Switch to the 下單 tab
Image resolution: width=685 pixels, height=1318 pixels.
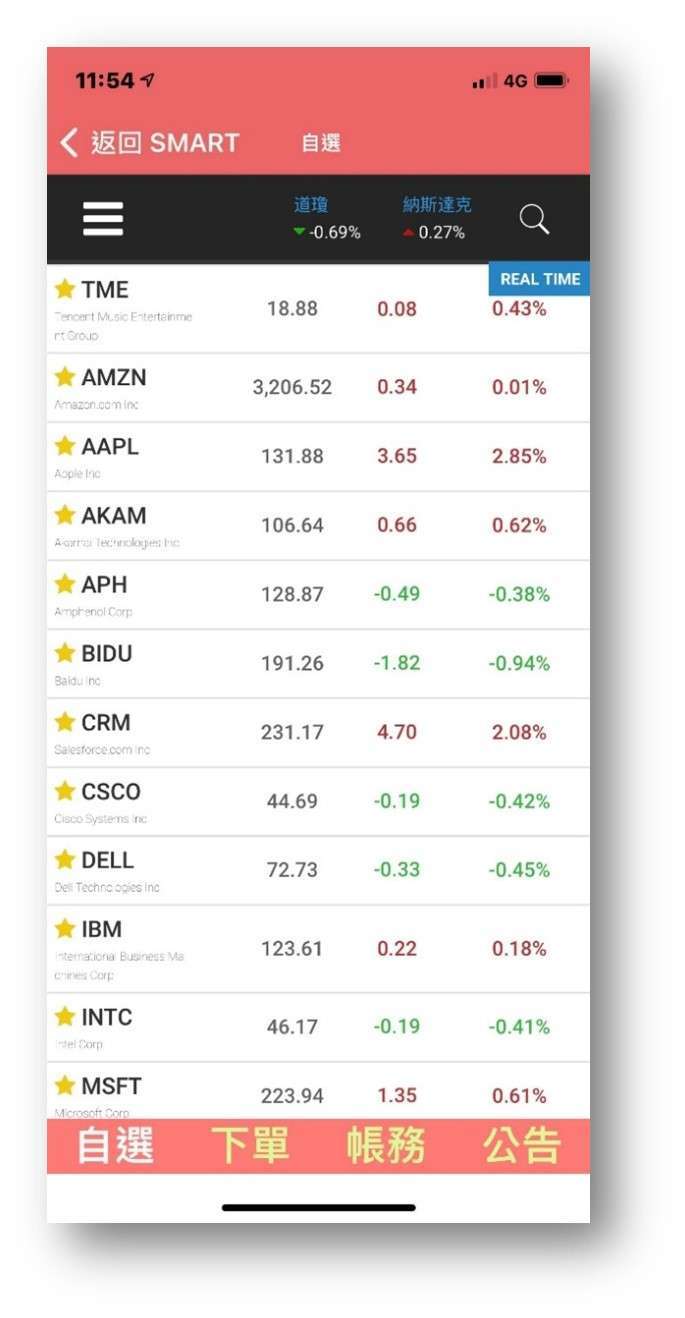click(250, 1146)
